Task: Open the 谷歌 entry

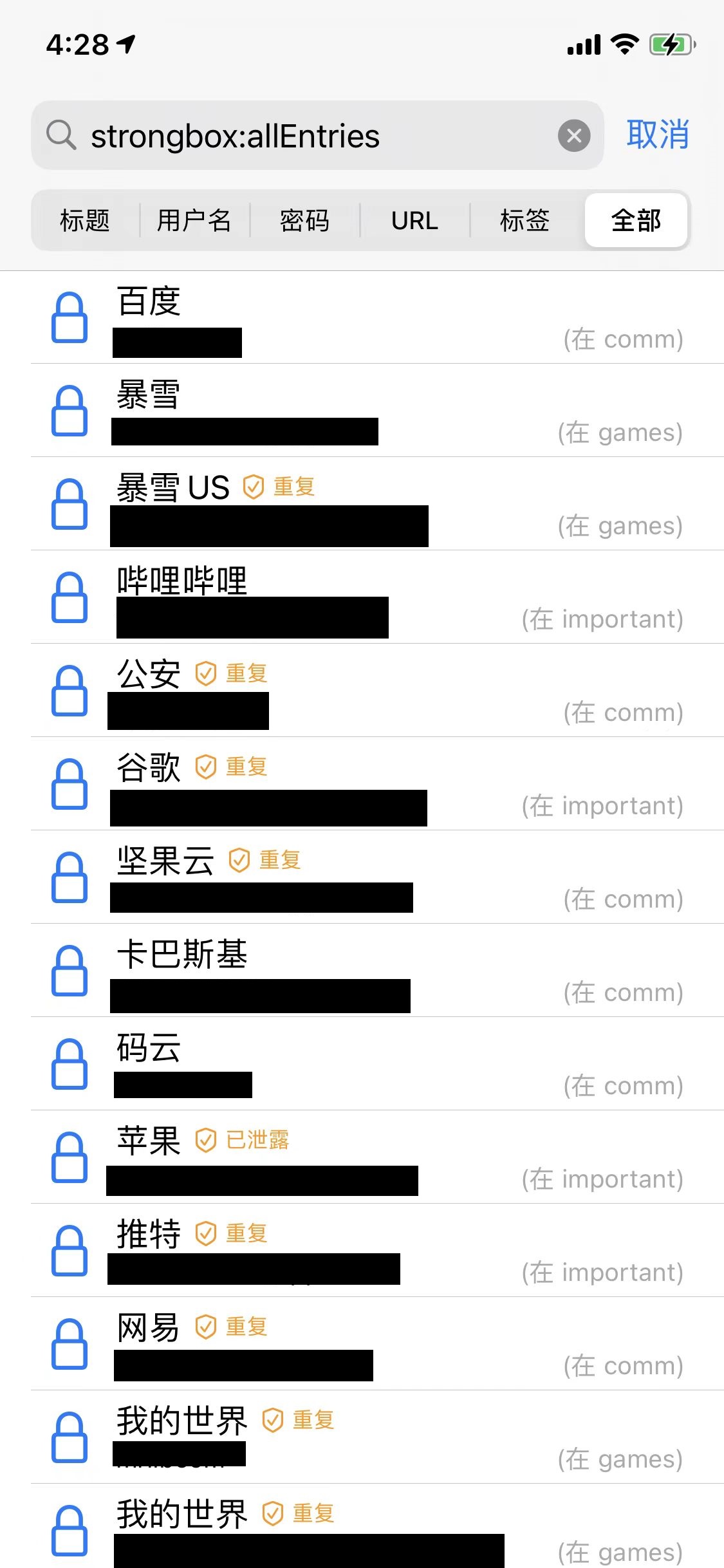Action: [377, 784]
